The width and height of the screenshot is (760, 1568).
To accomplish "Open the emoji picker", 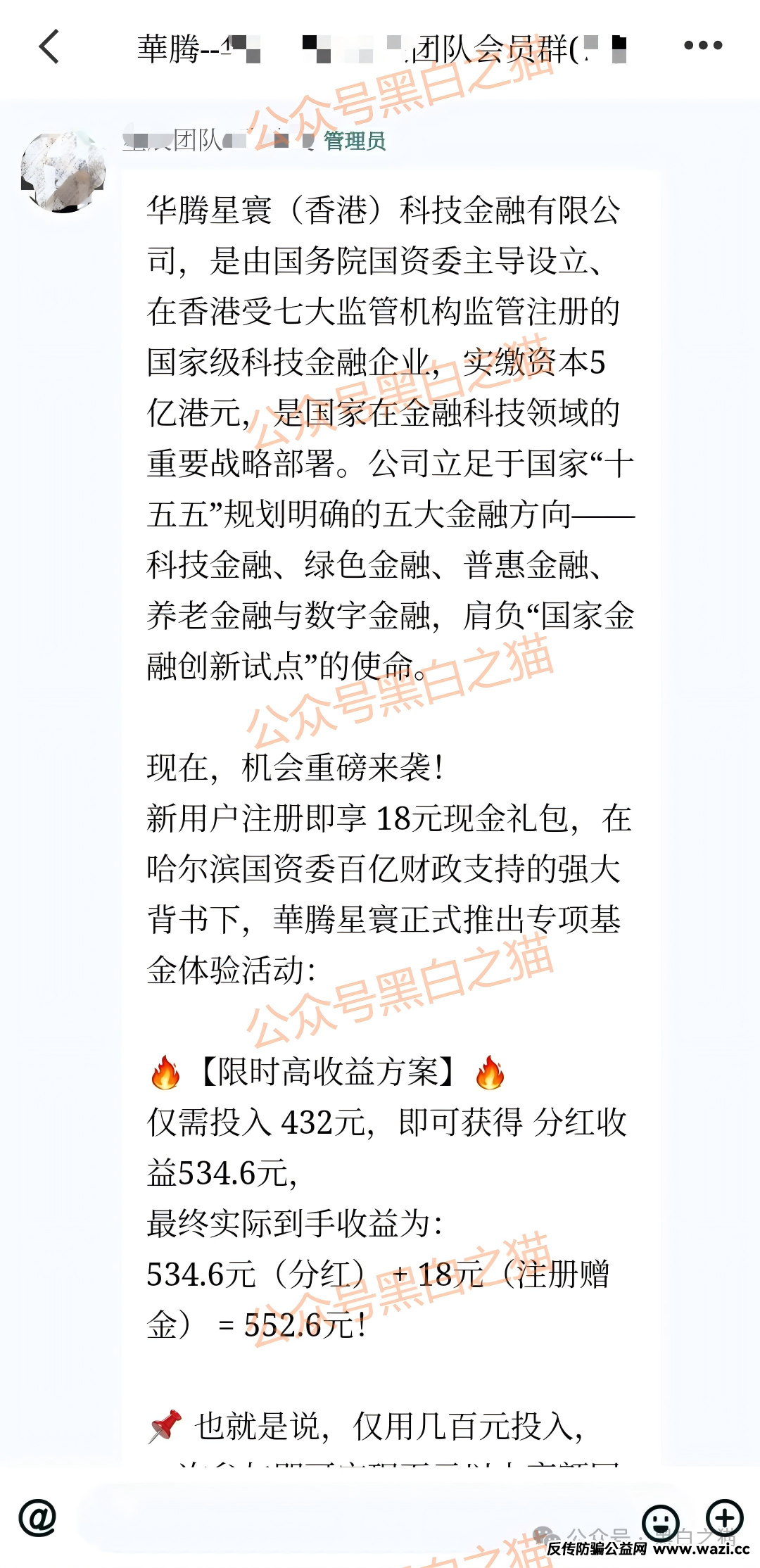I will (660, 1522).
